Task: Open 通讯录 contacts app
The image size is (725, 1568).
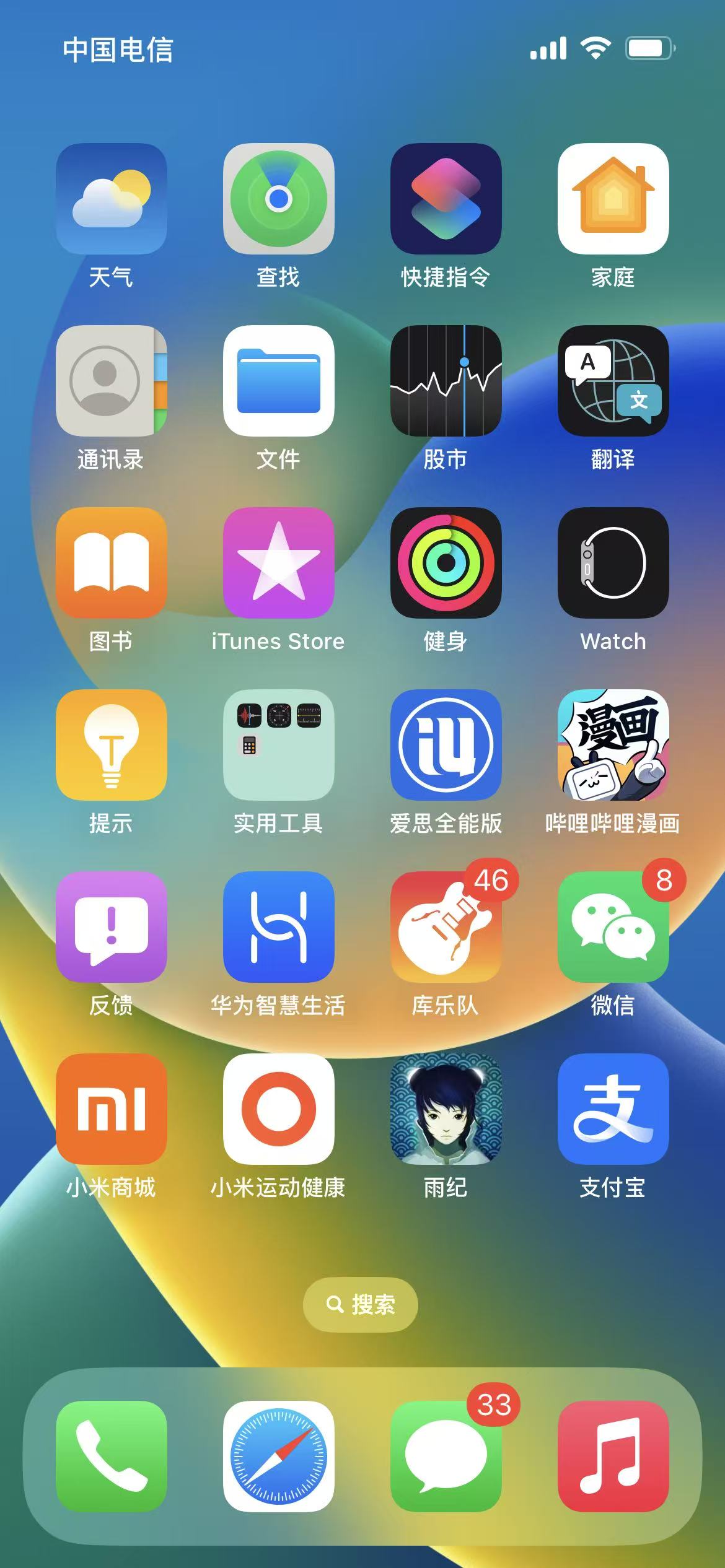Action: click(112, 381)
